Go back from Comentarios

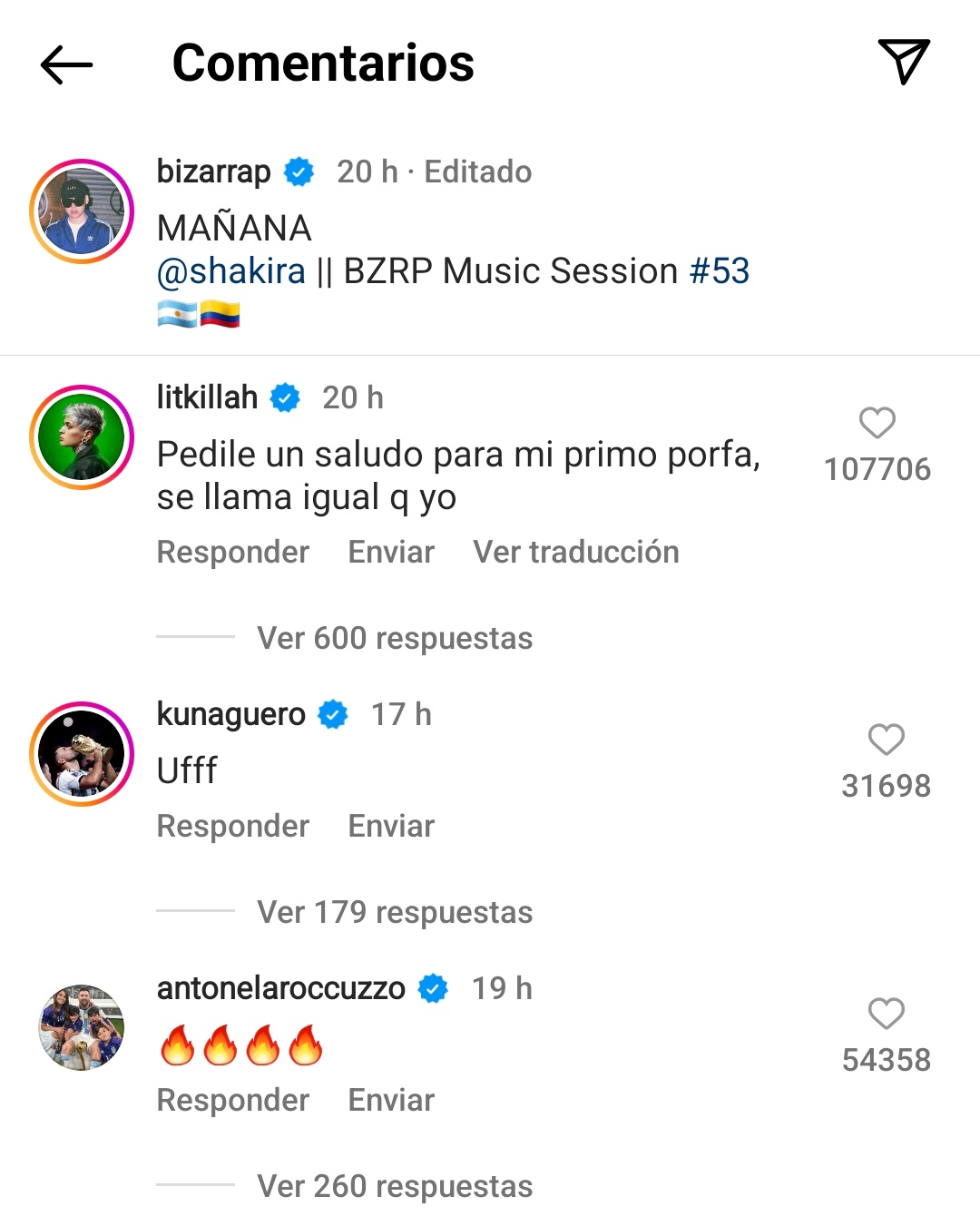(67, 64)
